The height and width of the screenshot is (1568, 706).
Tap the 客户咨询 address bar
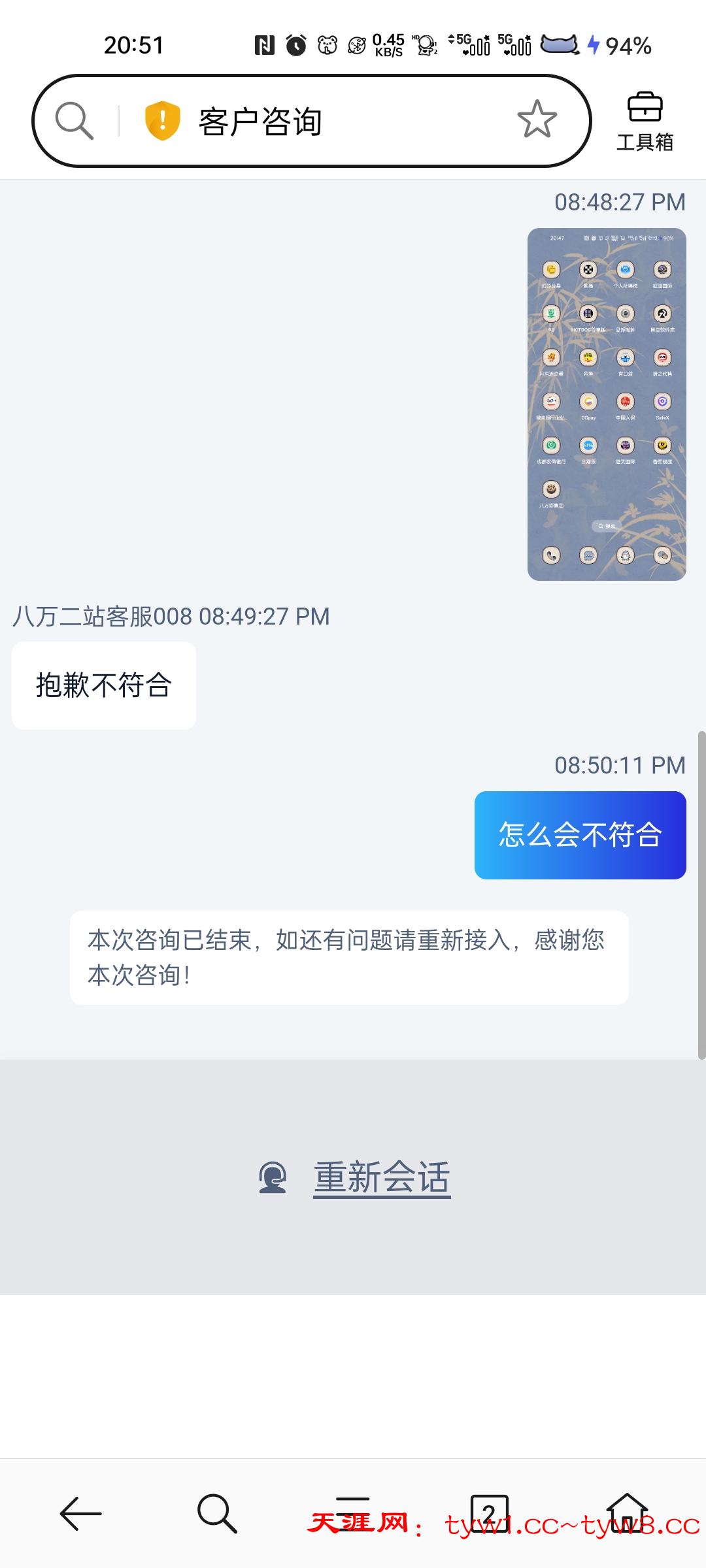[327, 122]
